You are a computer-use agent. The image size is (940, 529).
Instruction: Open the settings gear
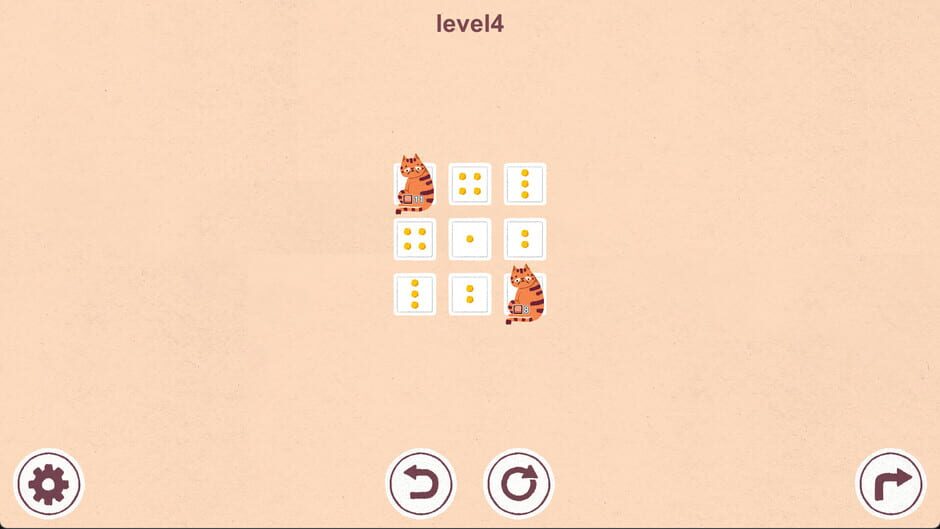49,483
